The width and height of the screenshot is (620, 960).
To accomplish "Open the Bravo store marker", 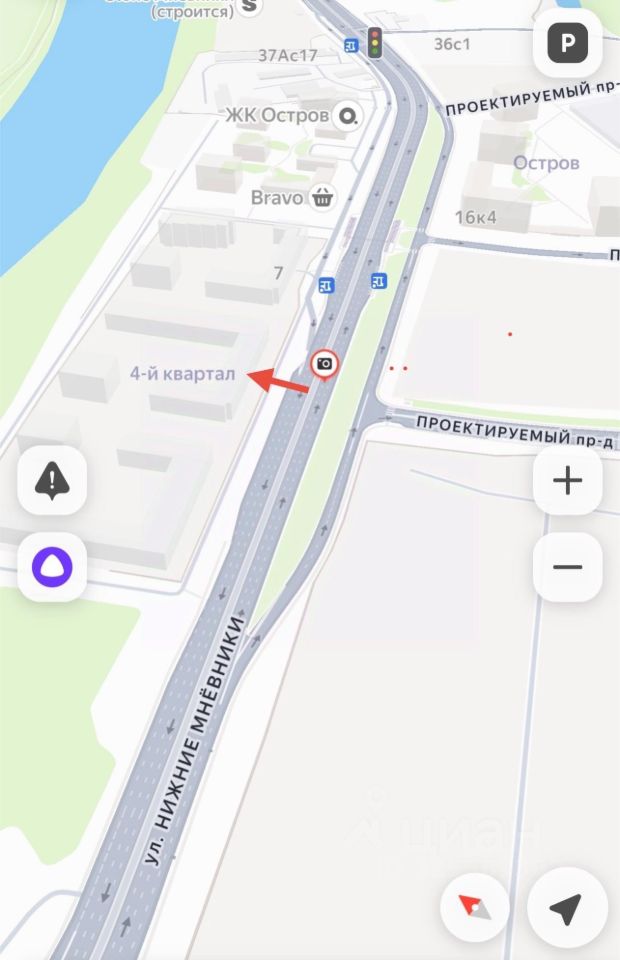I will click(x=322, y=197).
